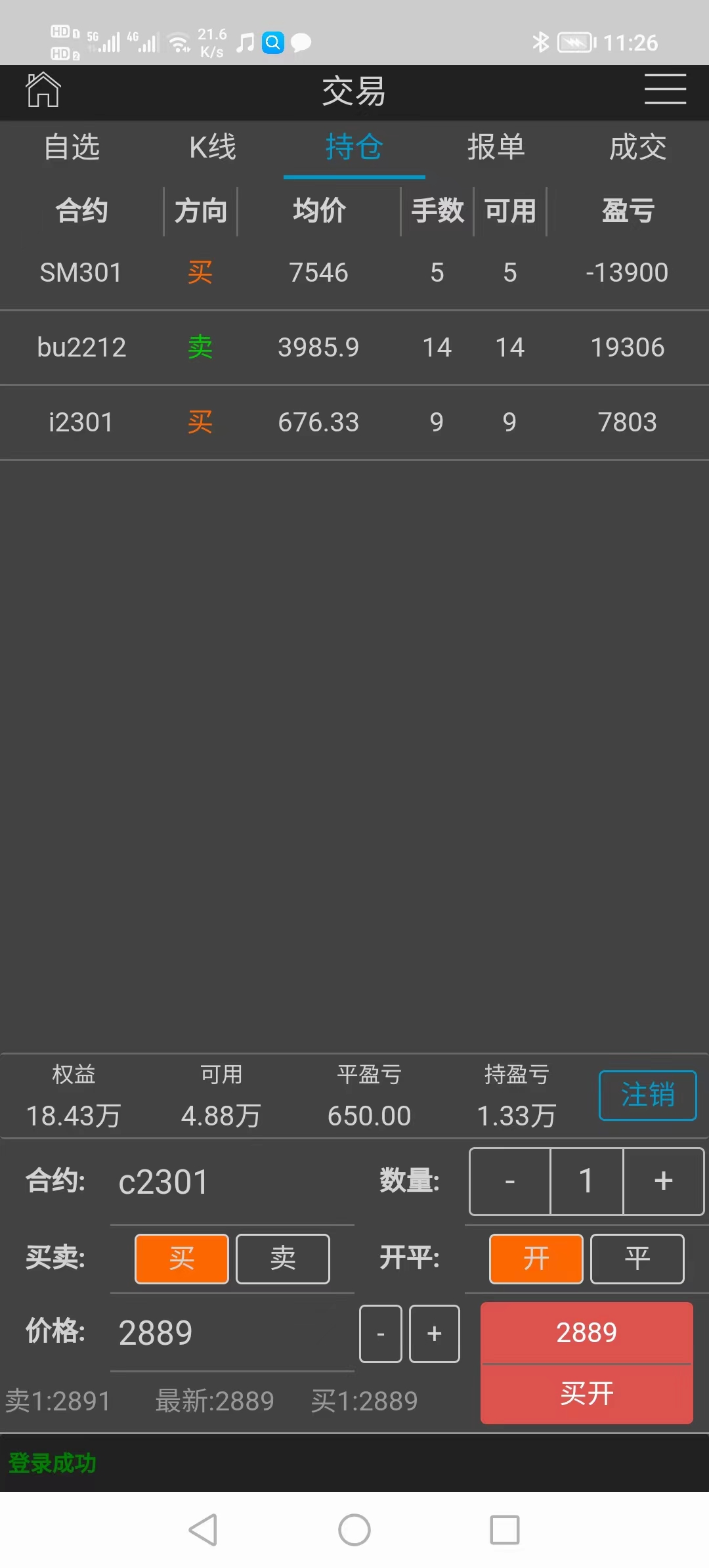Choose 卖 as trade direction
This screenshot has height=1568, width=709.
tap(283, 1259)
